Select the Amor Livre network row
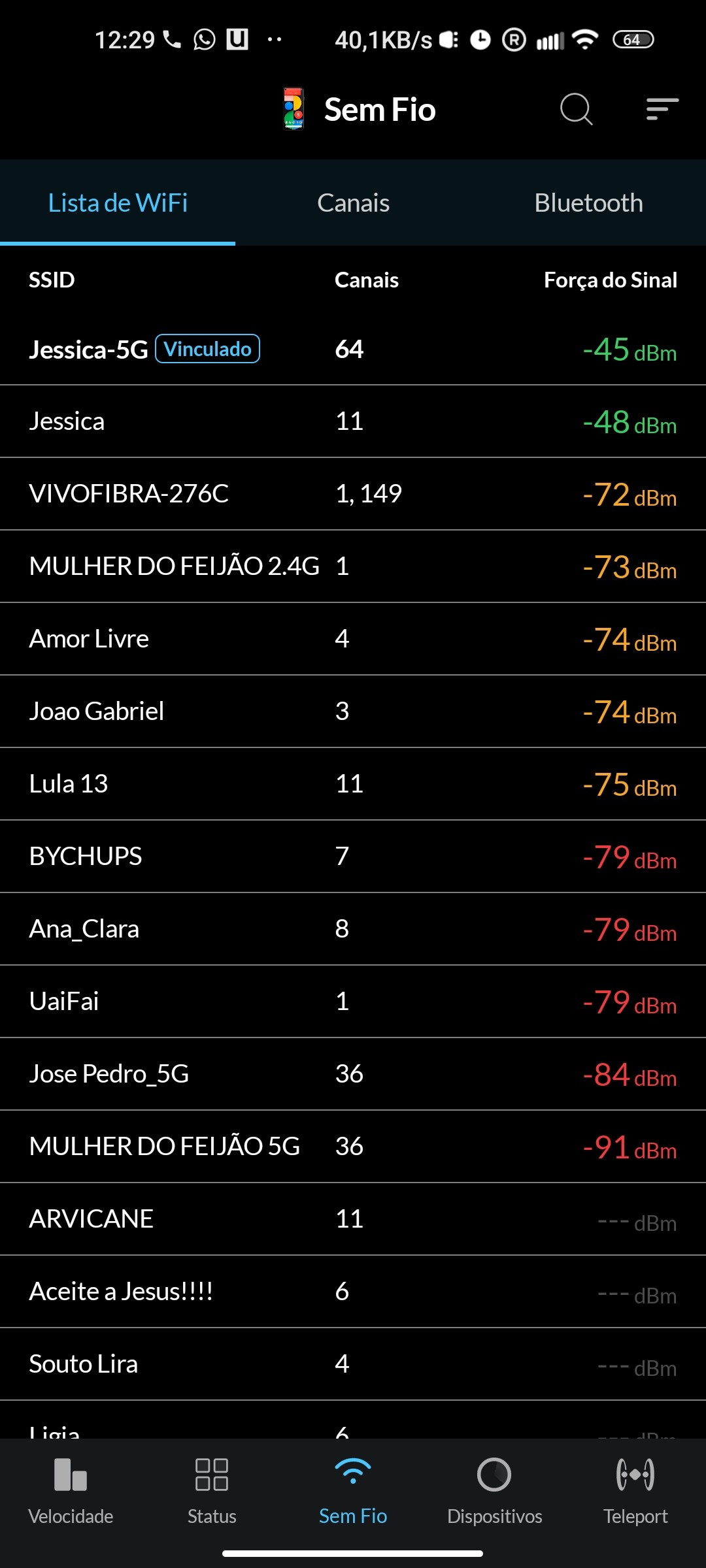 353,639
